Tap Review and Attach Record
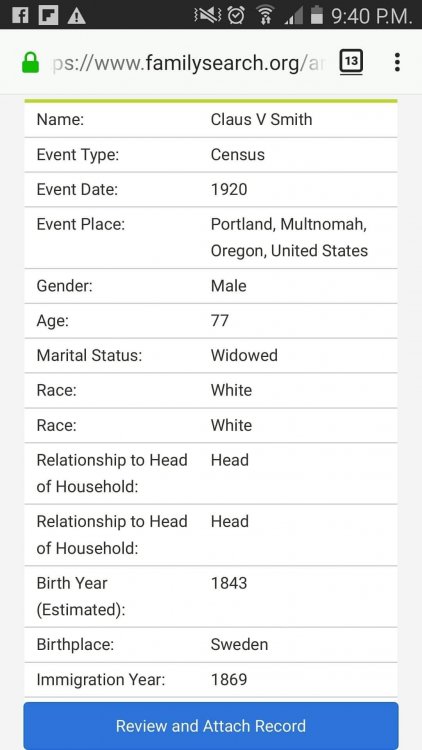The image size is (422, 750). point(211,726)
